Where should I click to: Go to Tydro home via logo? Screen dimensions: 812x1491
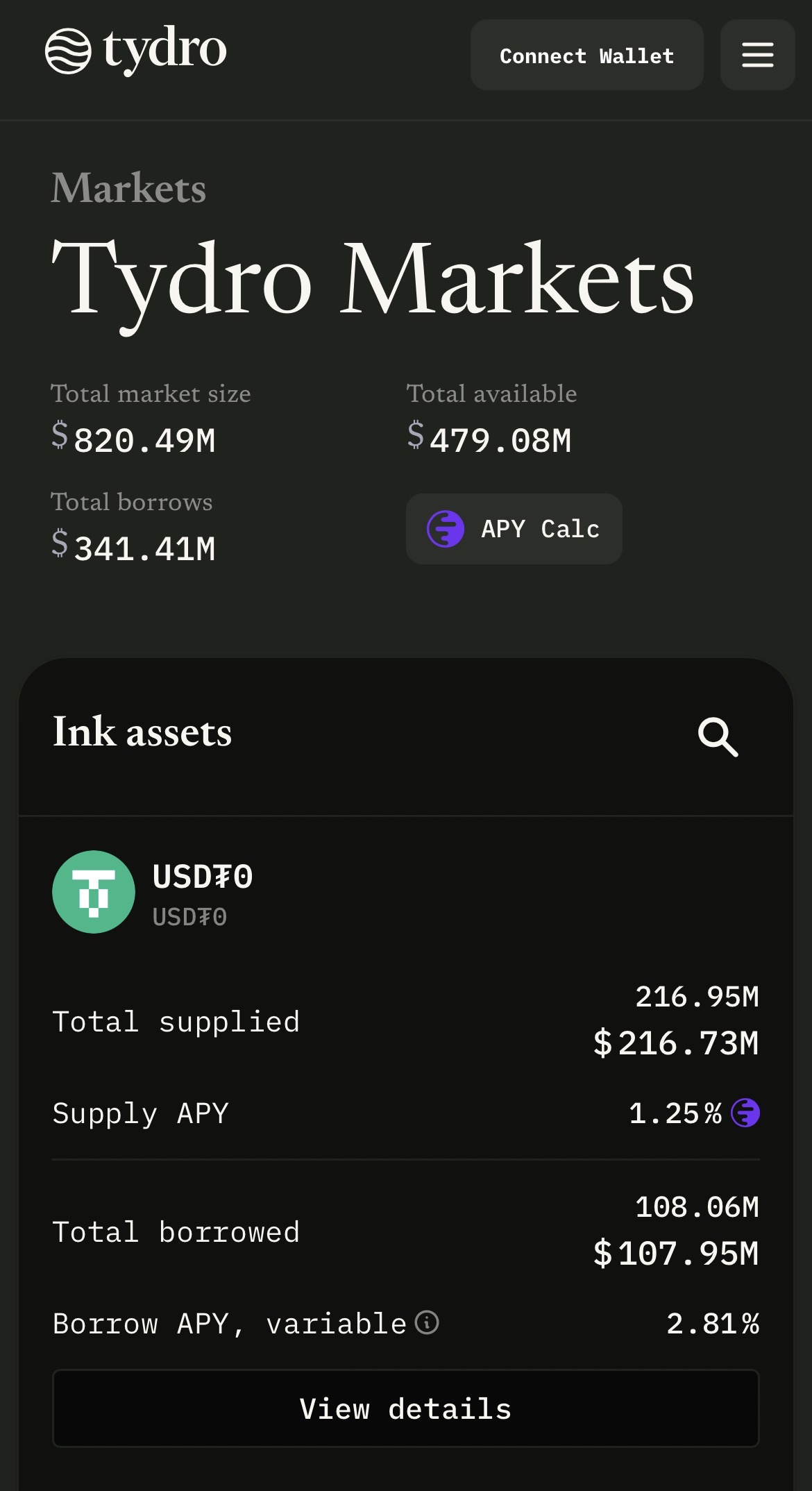pos(136,50)
